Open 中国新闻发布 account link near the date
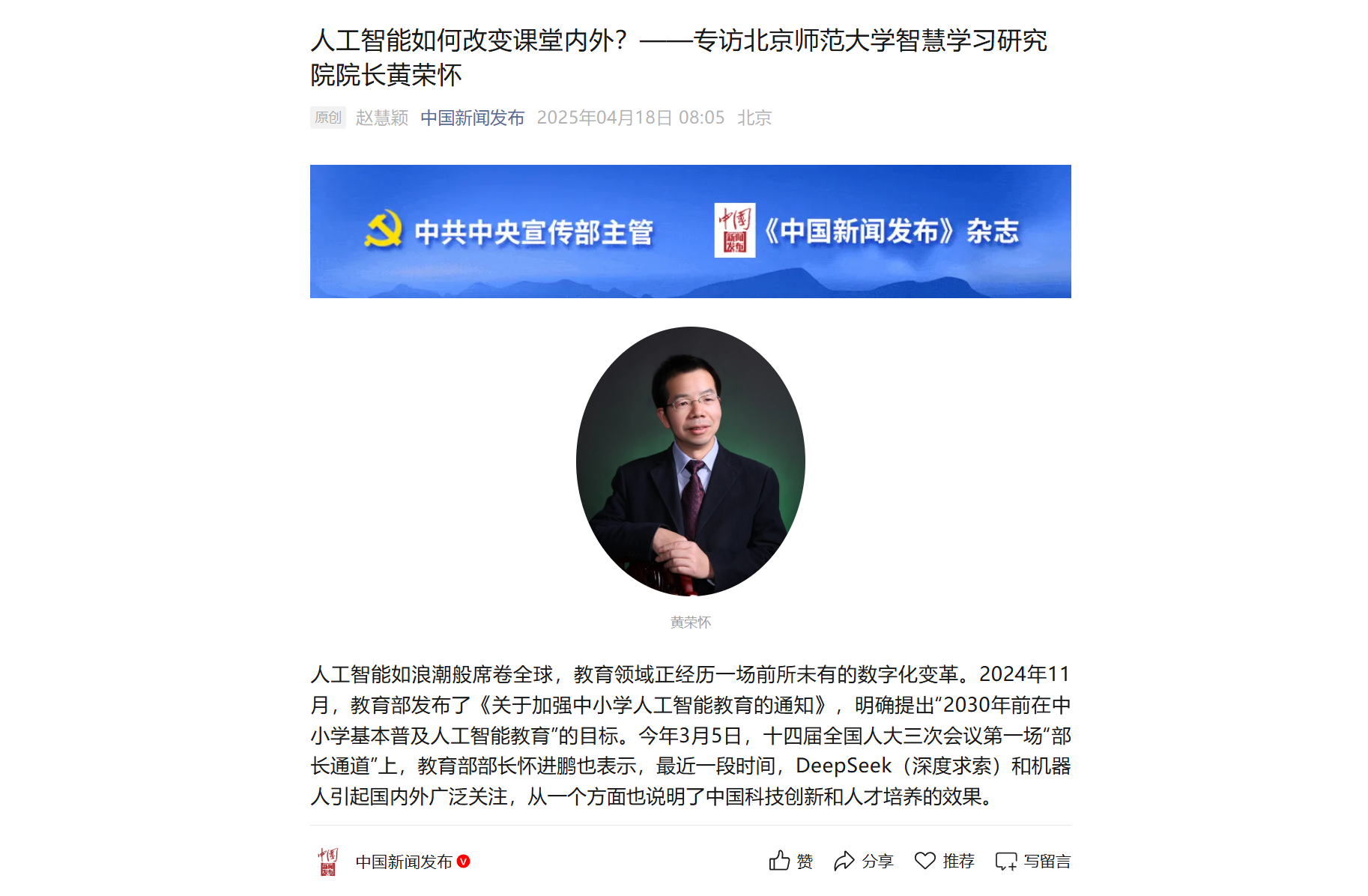 [x=472, y=118]
